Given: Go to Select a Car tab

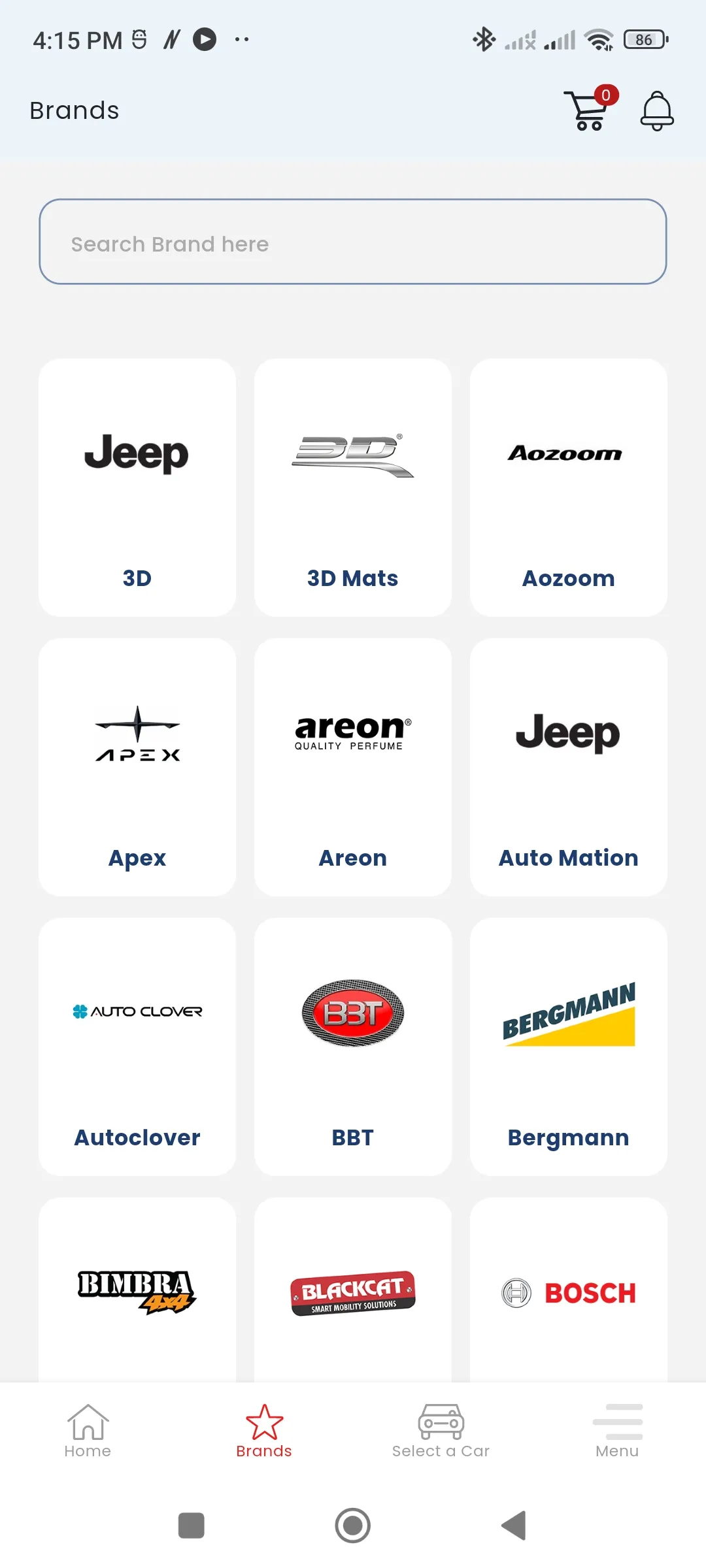Looking at the screenshot, I should coord(441,1431).
